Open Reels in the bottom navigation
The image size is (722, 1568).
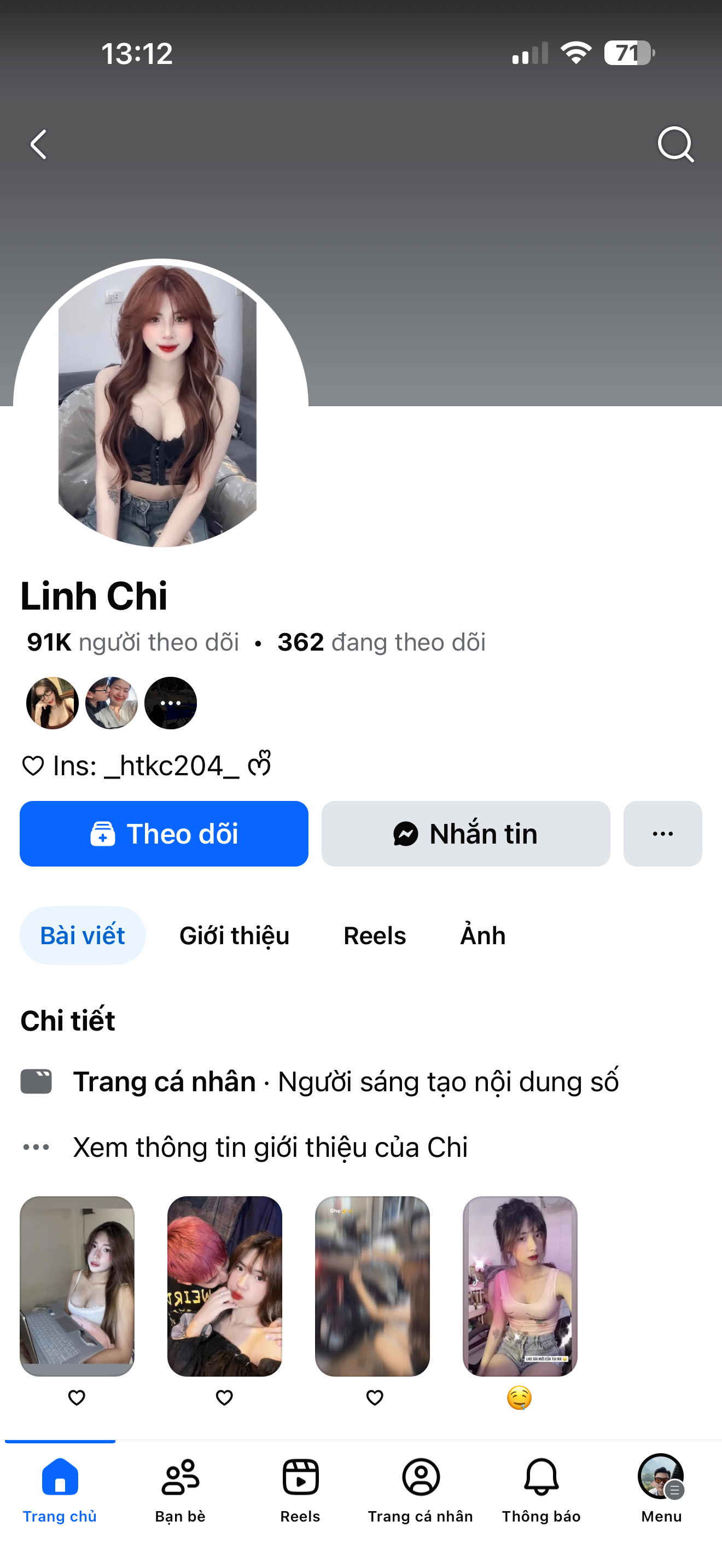tap(300, 1488)
